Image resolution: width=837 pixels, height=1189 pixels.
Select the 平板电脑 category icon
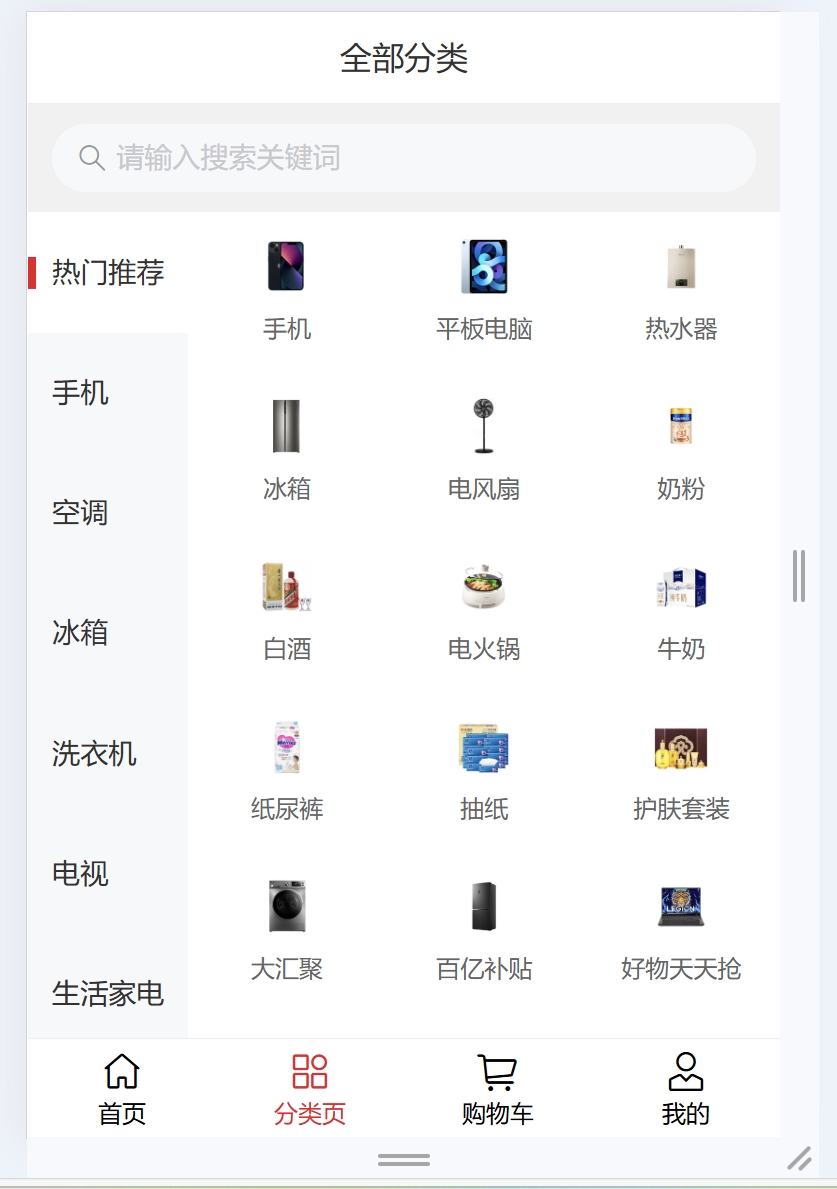point(483,265)
